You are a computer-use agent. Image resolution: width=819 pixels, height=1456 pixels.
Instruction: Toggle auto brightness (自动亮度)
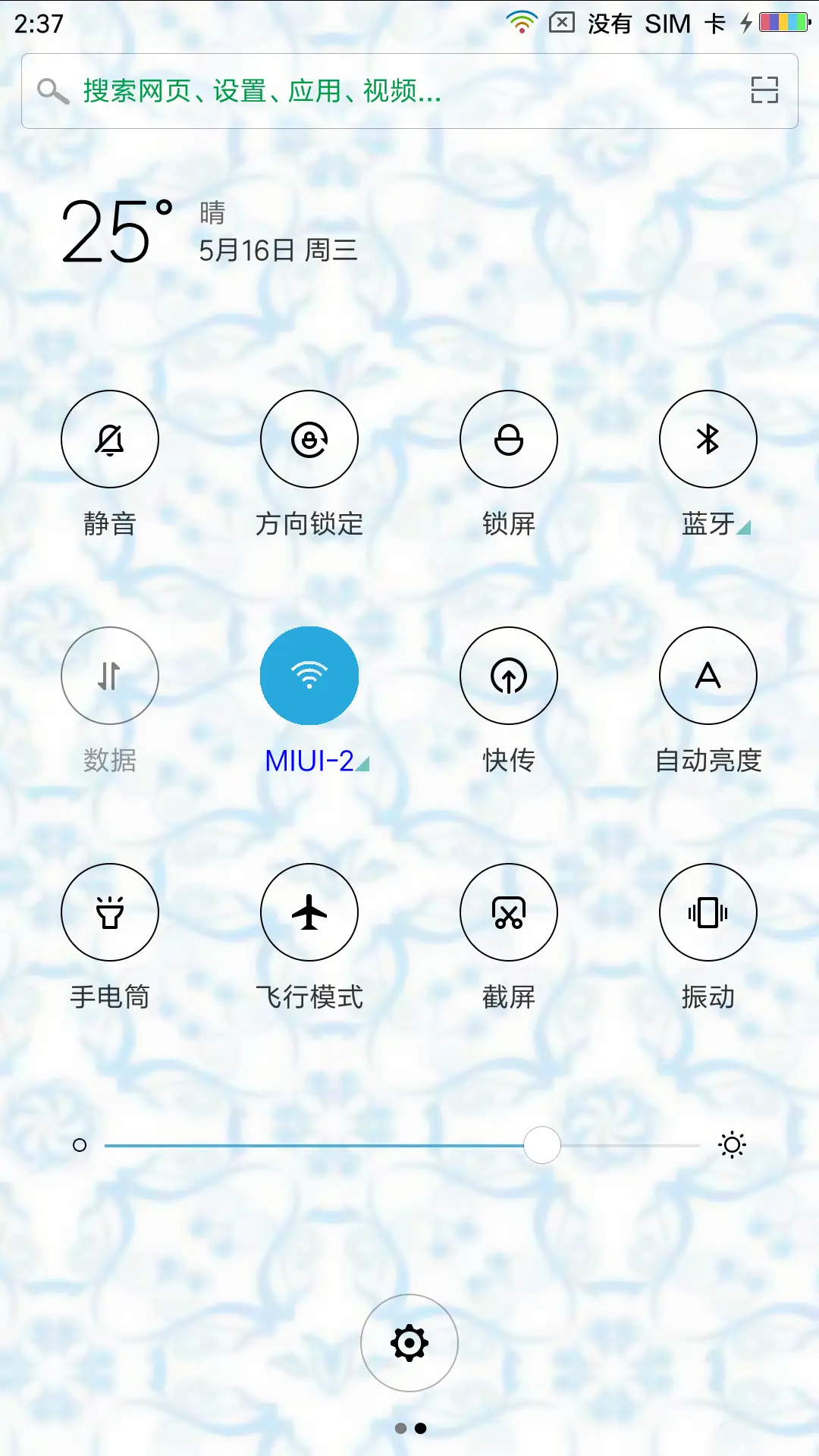point(708,675)
